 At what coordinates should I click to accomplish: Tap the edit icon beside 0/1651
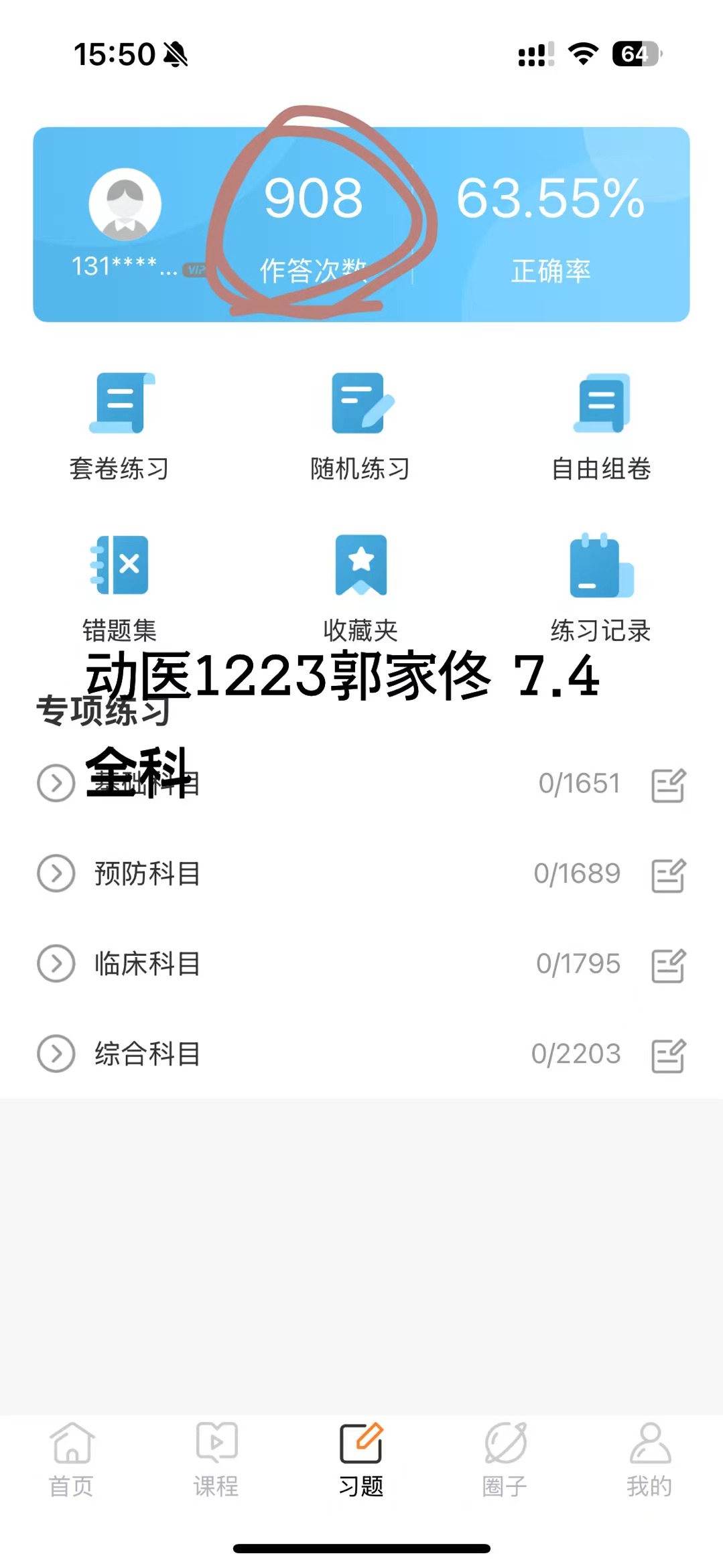(669, 784)
